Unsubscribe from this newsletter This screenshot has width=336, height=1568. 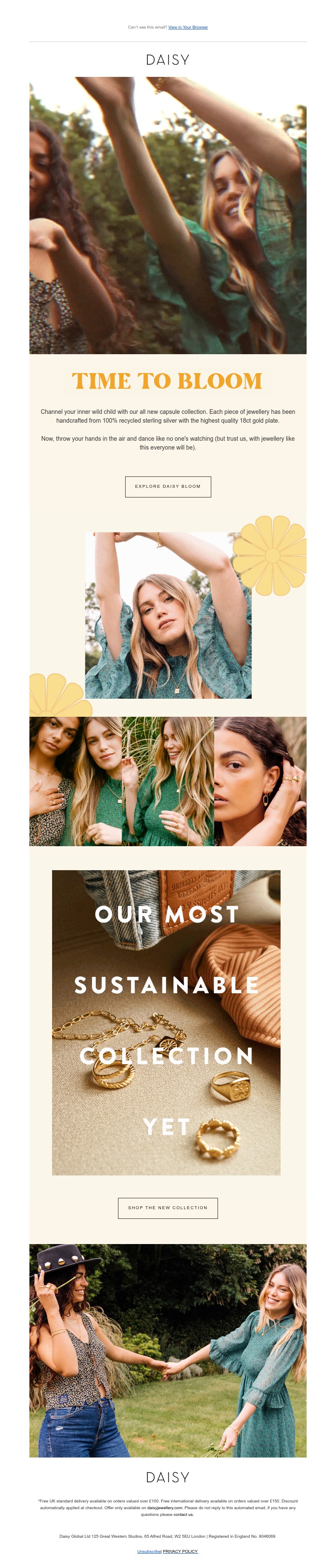(x=149, y=1551)
